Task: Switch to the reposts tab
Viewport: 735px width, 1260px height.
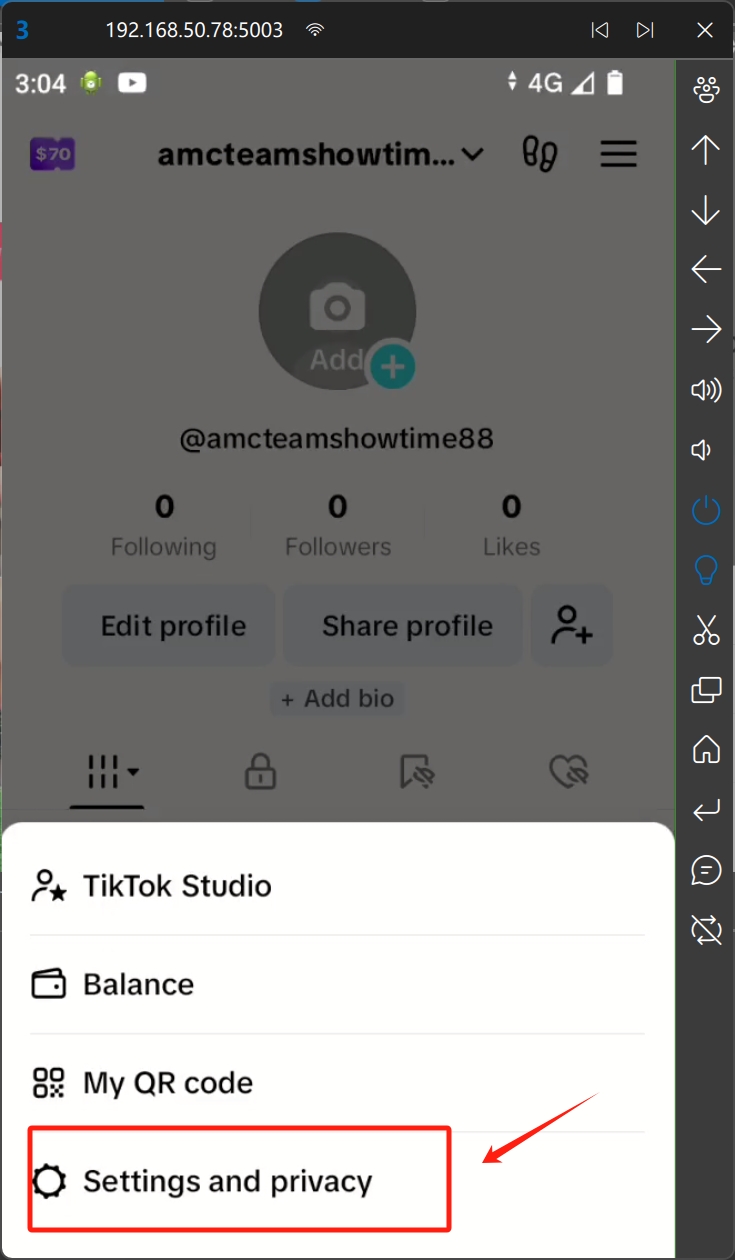Action: pos(416,771)
